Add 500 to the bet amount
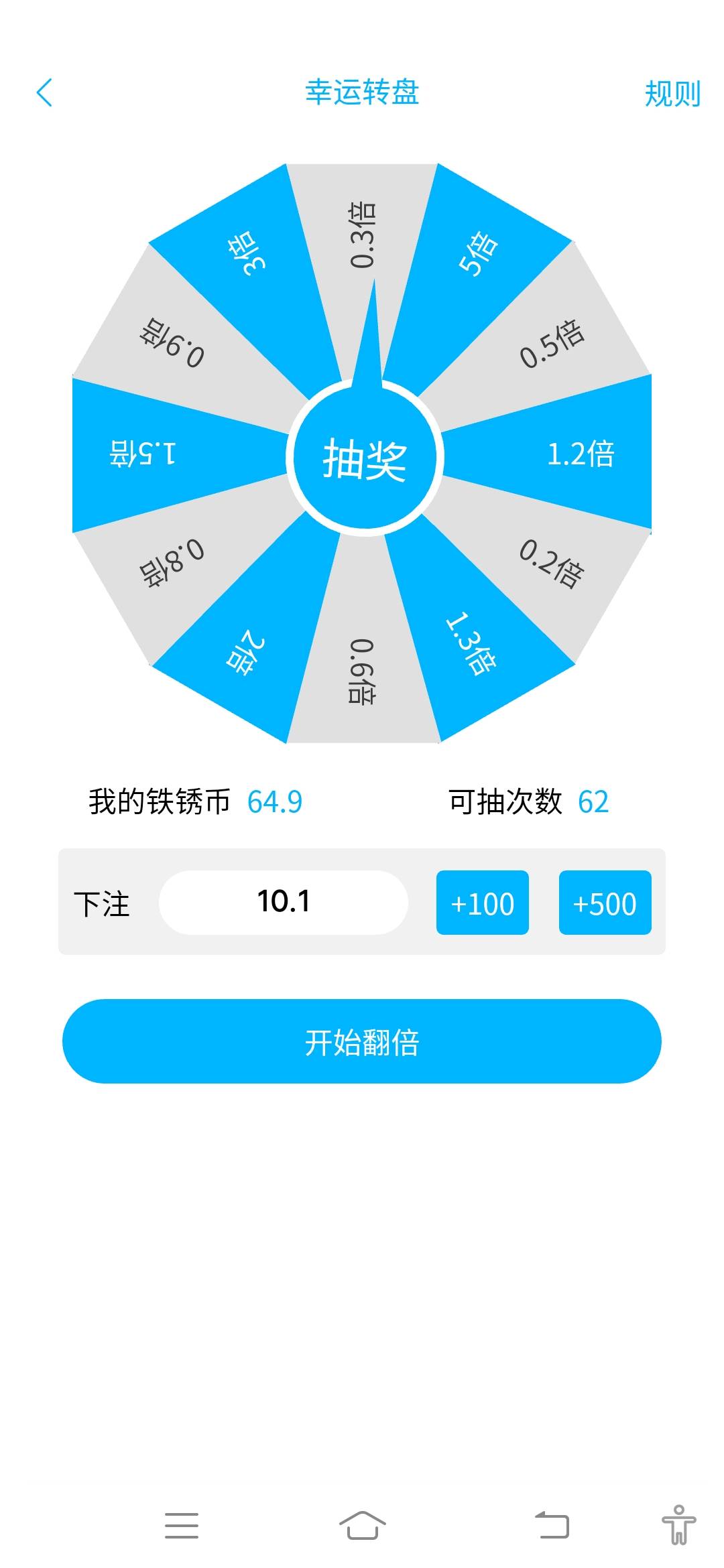 pos(605,903)
